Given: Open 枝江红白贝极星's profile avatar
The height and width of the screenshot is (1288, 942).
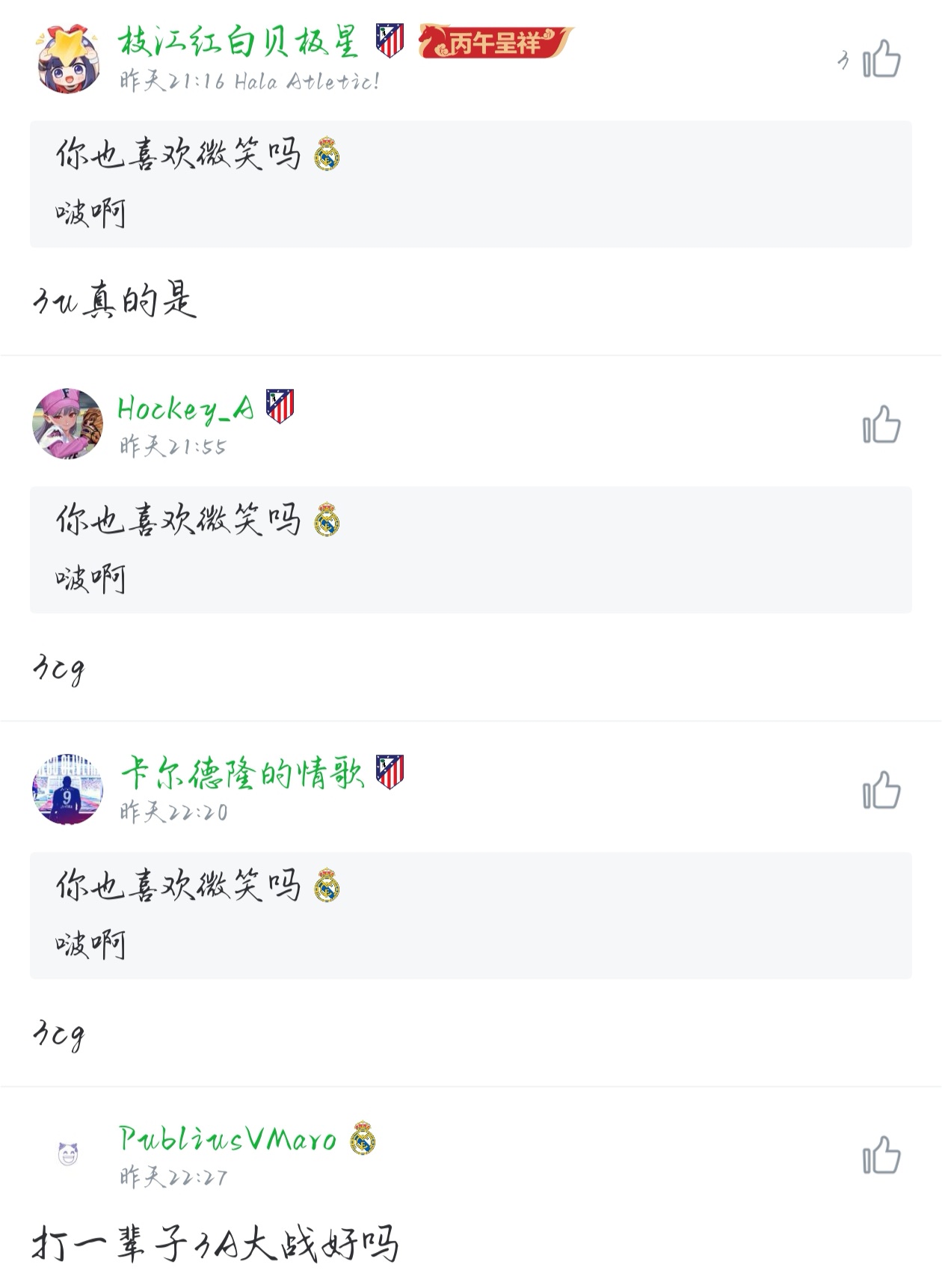Looking at the screenshot, I should click(68, 58).
